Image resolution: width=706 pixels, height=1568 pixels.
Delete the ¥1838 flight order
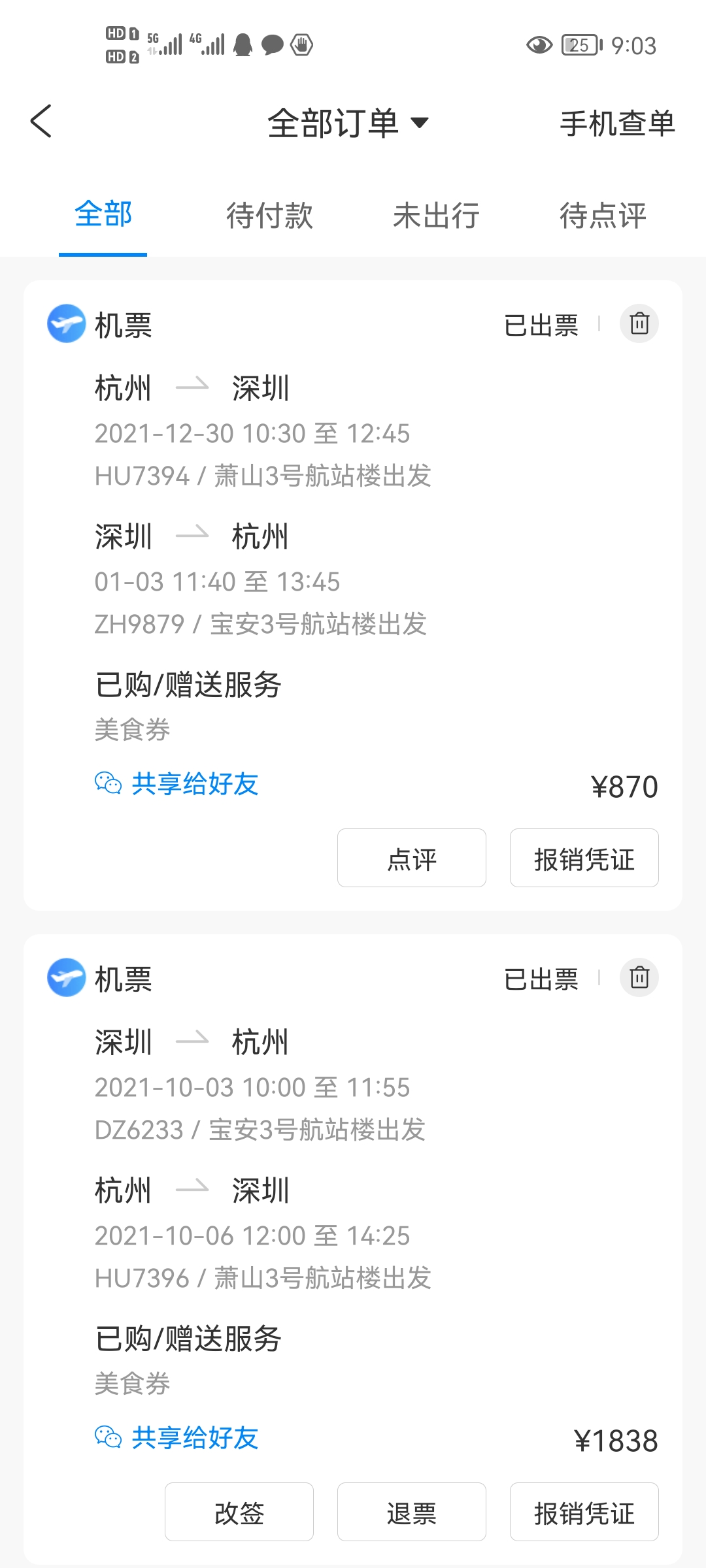click(639, 977)
